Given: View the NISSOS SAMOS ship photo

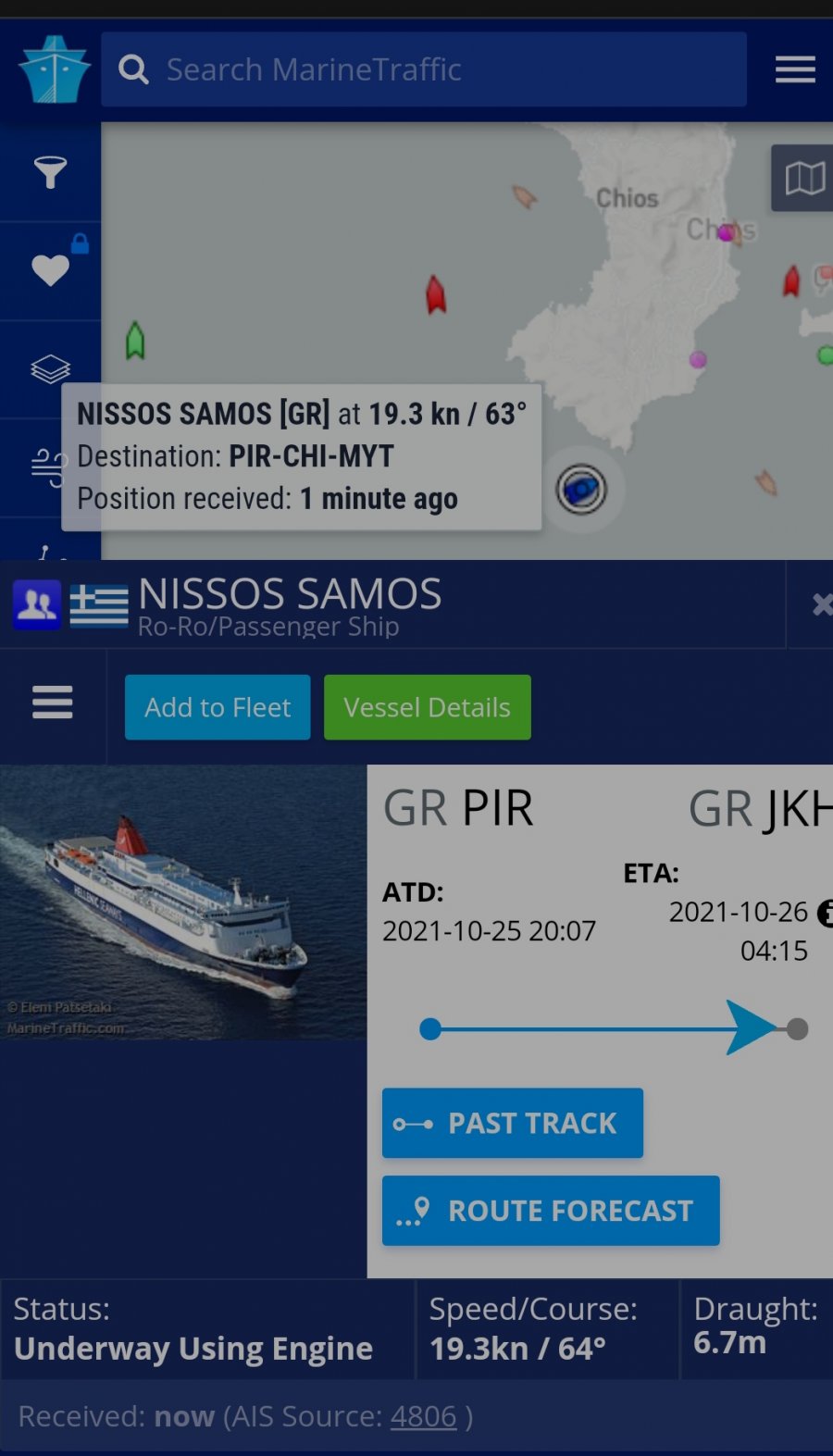Looking at the screenshot, I should (x=183, y=902).
